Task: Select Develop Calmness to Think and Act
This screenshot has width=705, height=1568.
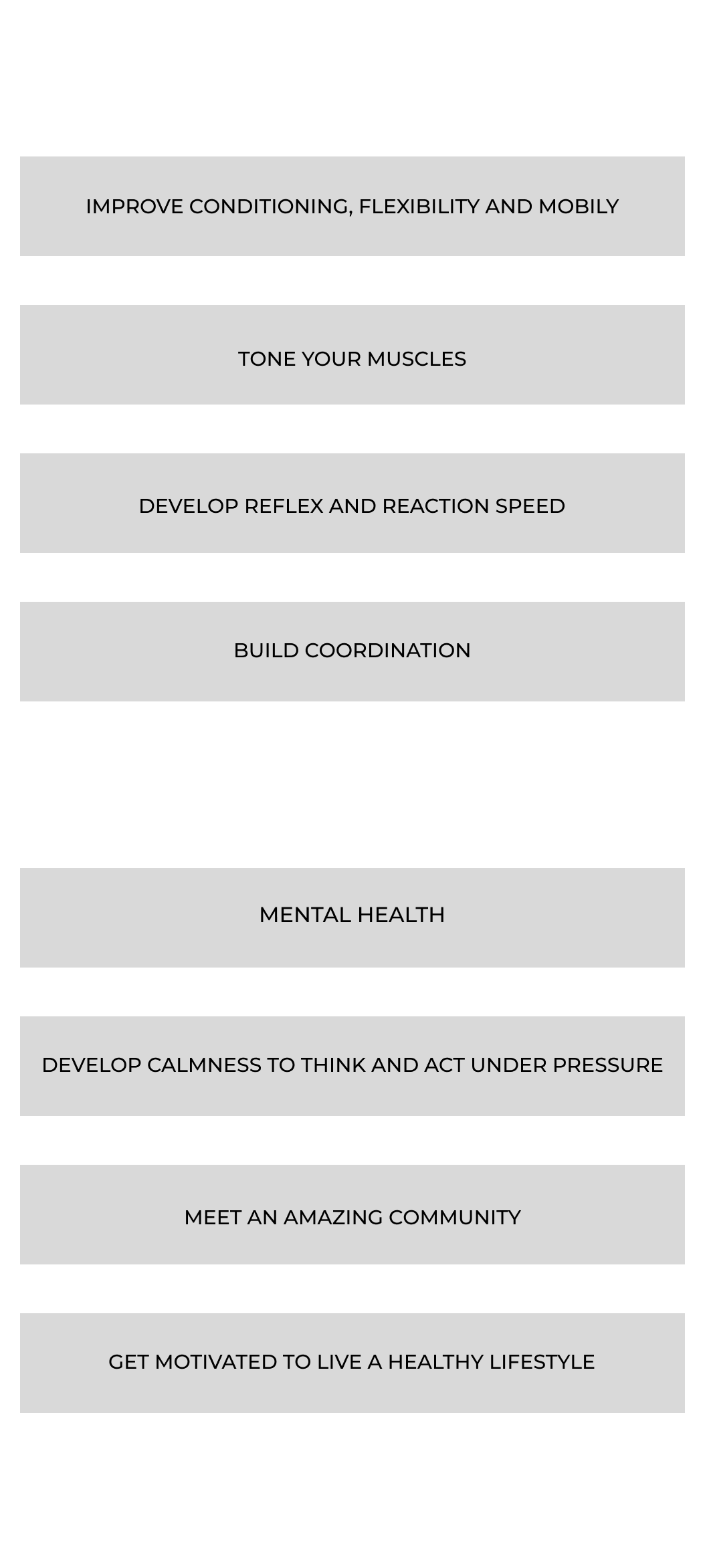Action: [x=352, y=1066]
